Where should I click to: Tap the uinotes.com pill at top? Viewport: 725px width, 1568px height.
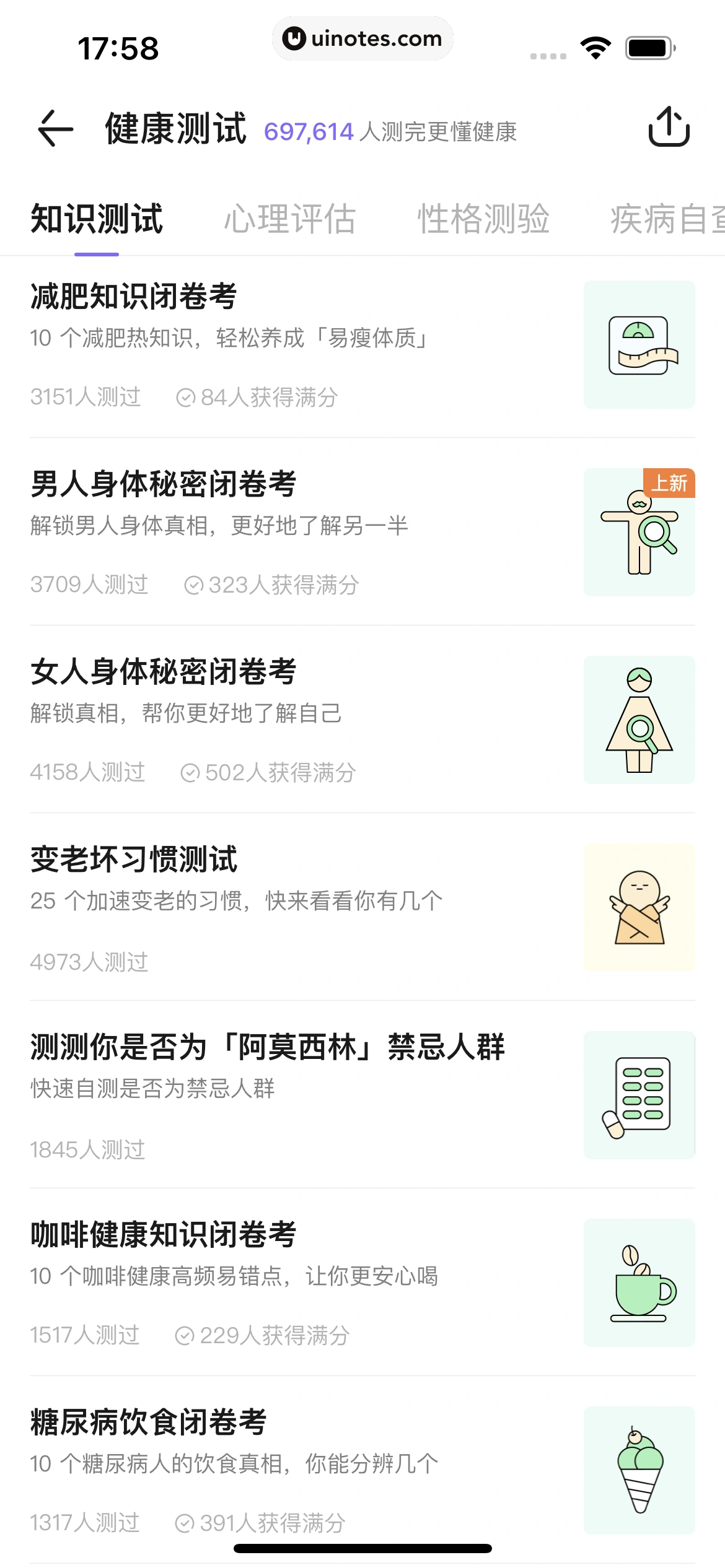point(363,38)
